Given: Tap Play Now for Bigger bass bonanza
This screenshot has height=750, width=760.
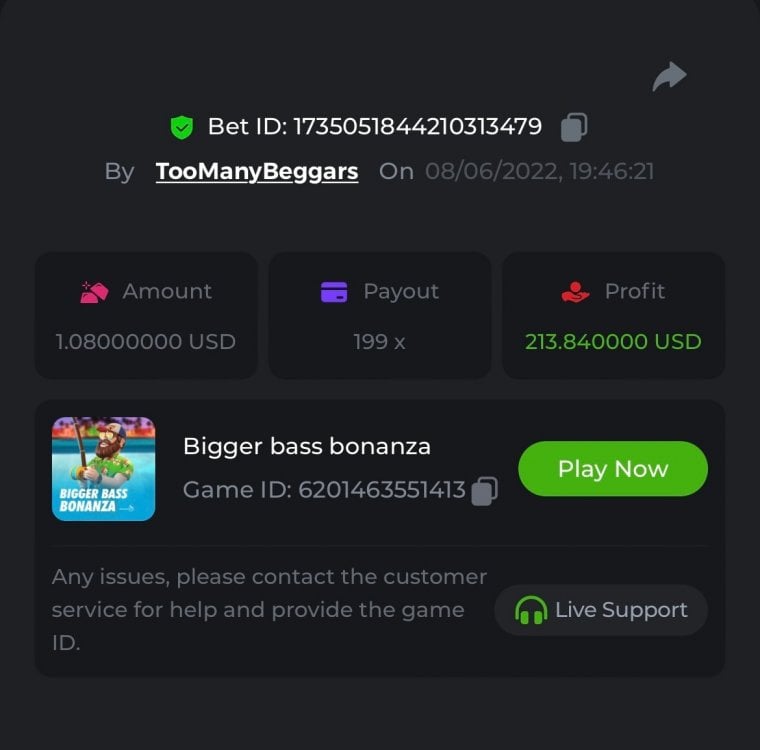Looking at the screenshot, I should point(612,469).
